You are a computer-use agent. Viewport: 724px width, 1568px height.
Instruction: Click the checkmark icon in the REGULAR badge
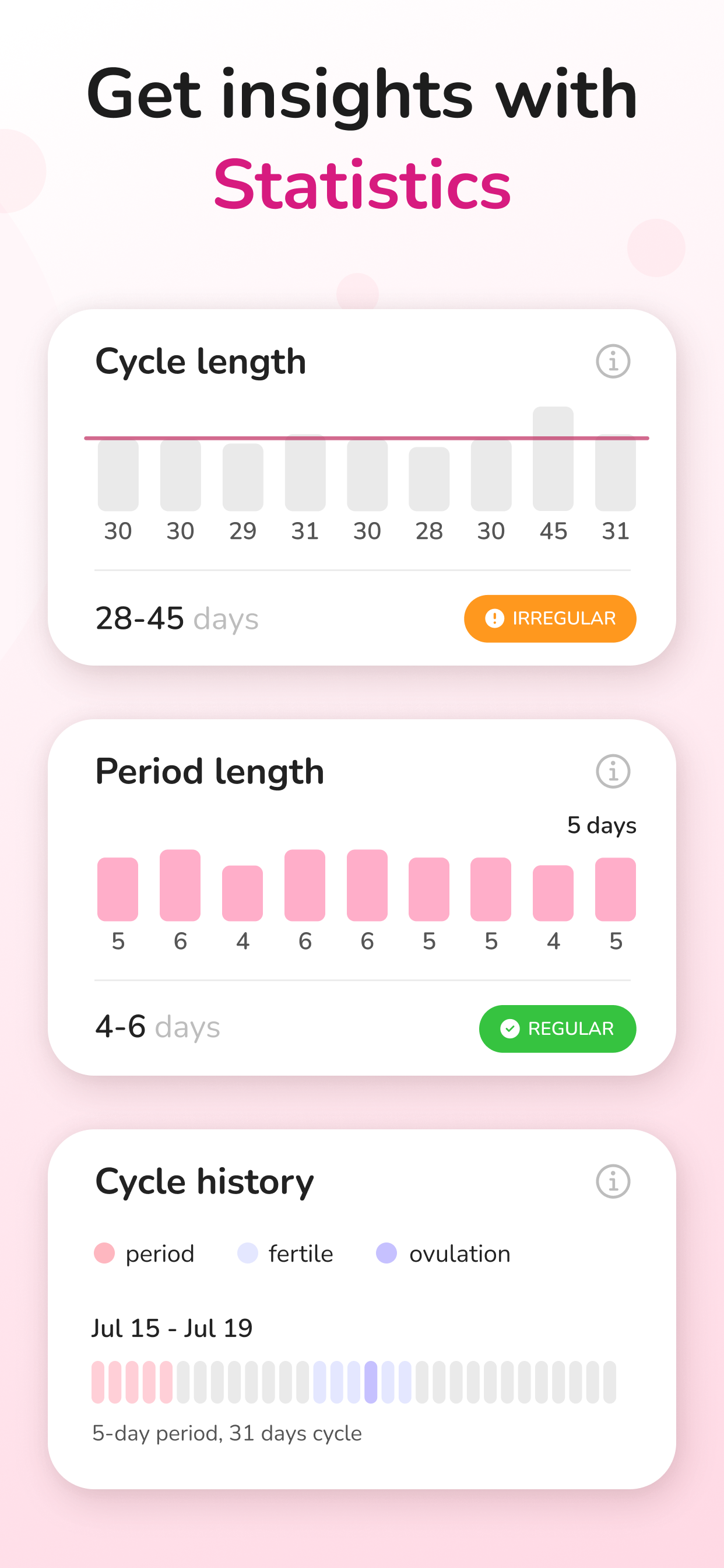[511, 1028]
